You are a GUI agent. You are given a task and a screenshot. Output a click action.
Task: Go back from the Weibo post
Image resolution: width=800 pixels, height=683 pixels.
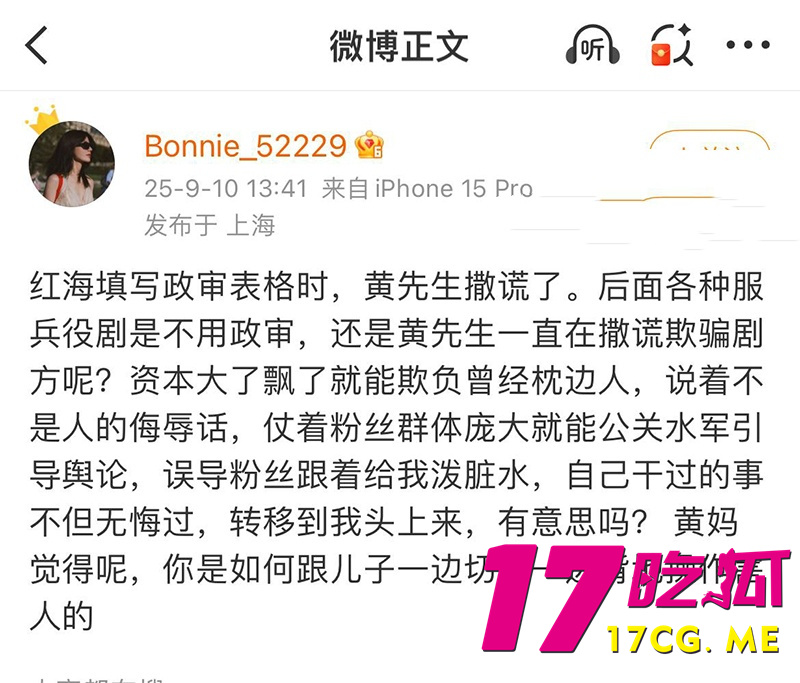(x=37, y=46)
